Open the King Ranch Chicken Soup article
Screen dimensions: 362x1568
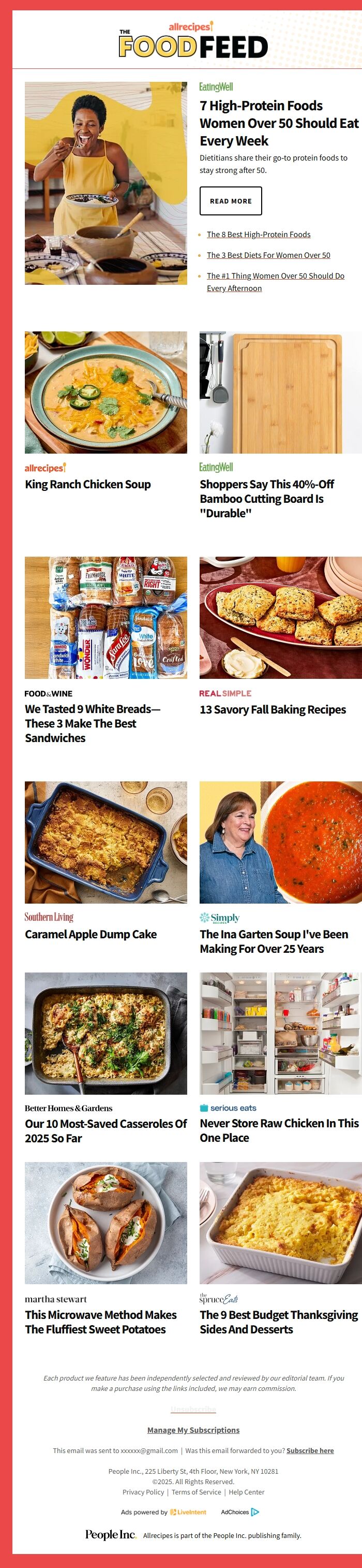point(87,485)
